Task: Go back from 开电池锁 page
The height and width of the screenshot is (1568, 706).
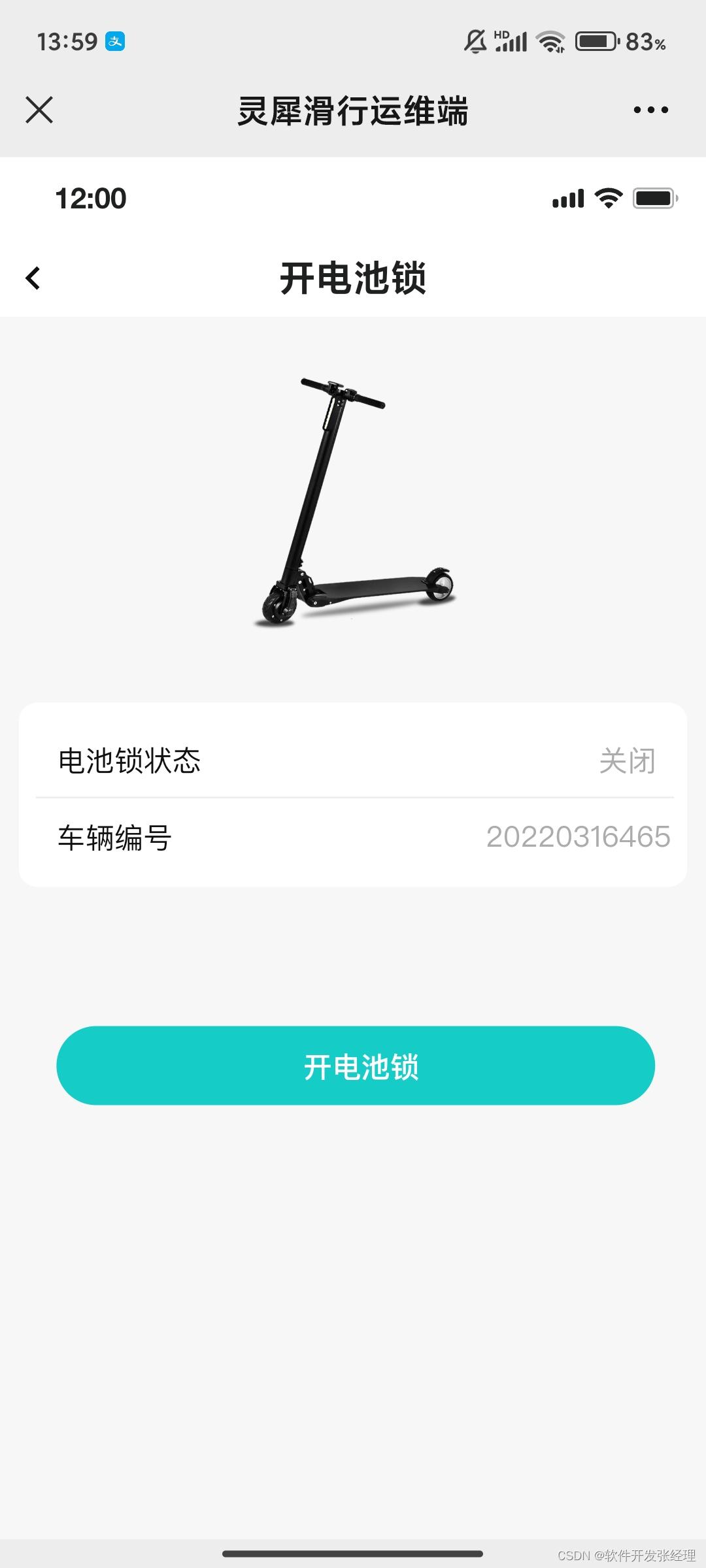Action: pyautogui.click(x=33, y=278)
